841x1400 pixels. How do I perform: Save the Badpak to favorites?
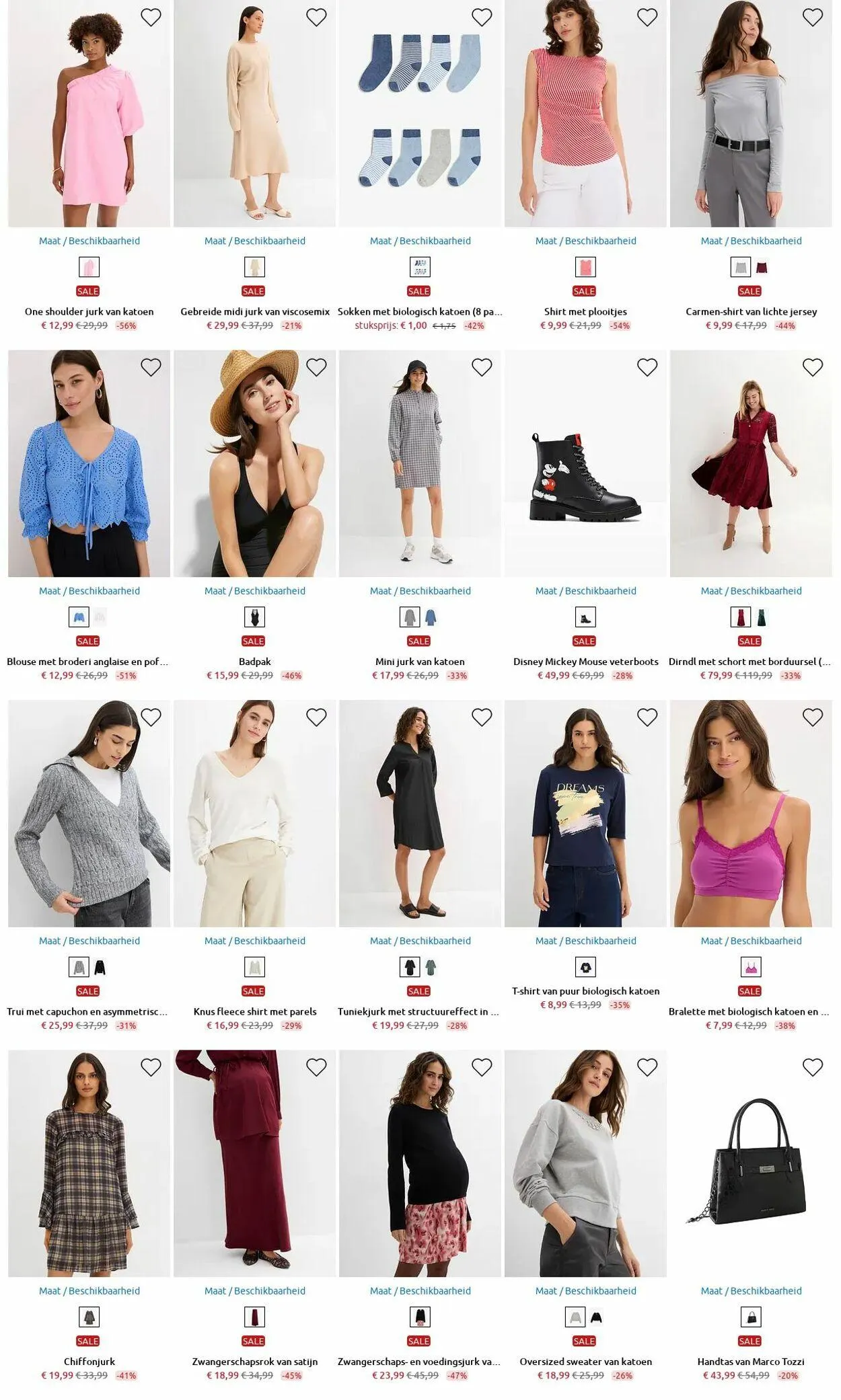(x=316, y=368)
